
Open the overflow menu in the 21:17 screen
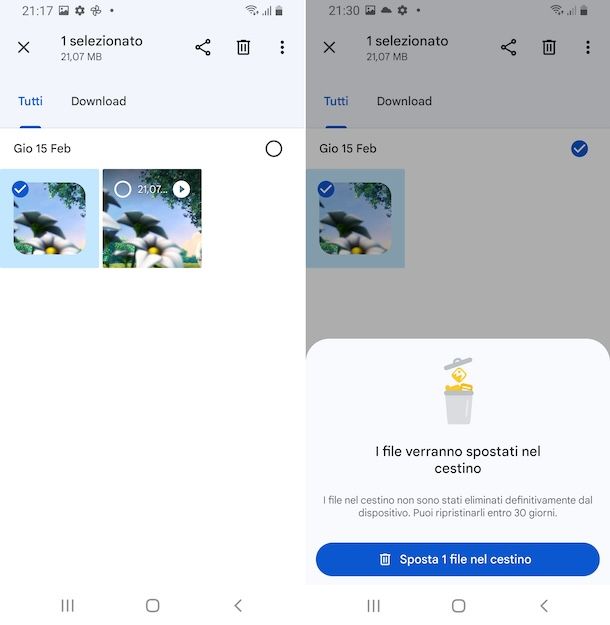tap(282, 48)
